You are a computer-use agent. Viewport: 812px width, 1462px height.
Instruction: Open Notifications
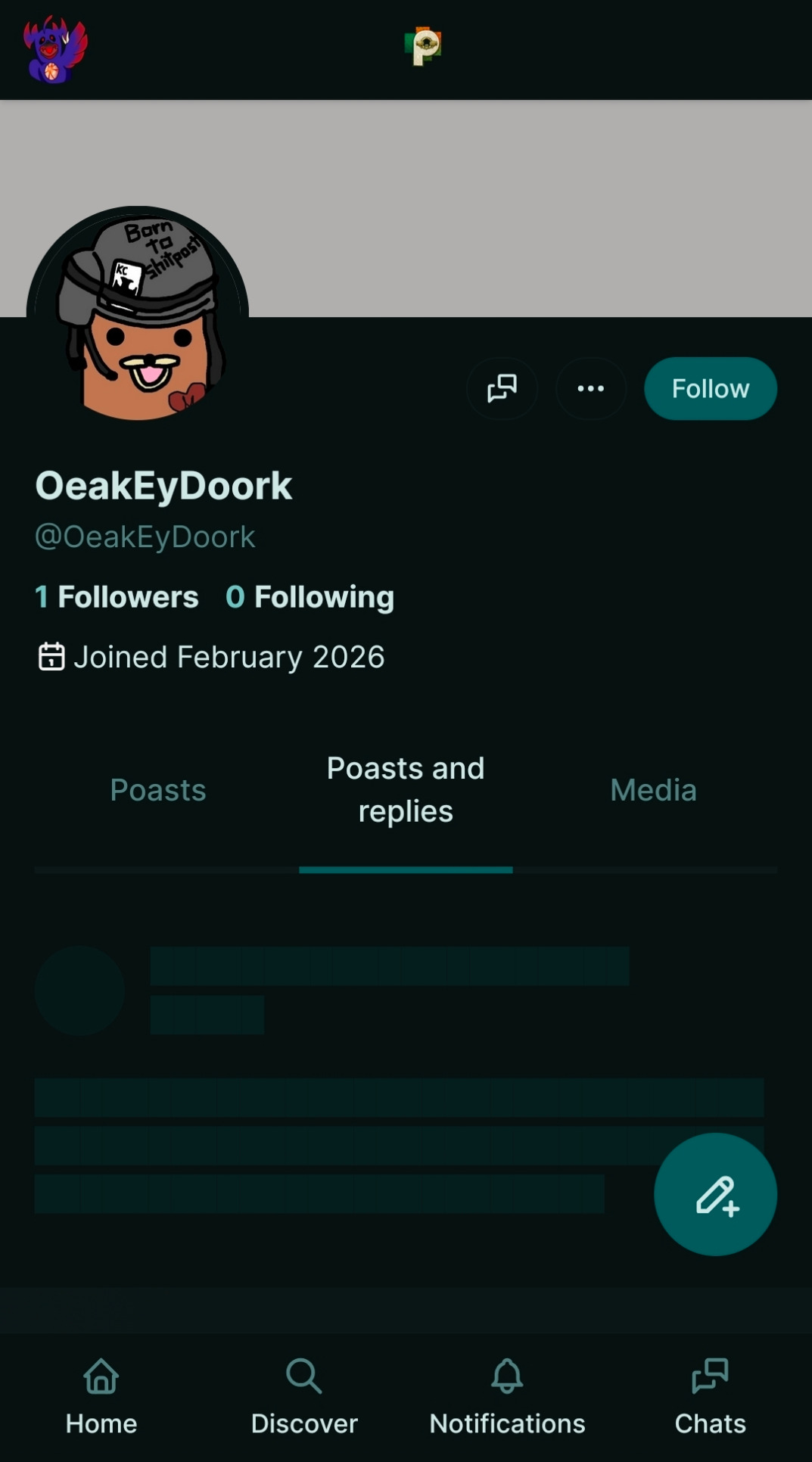(x=507, y=1396)
